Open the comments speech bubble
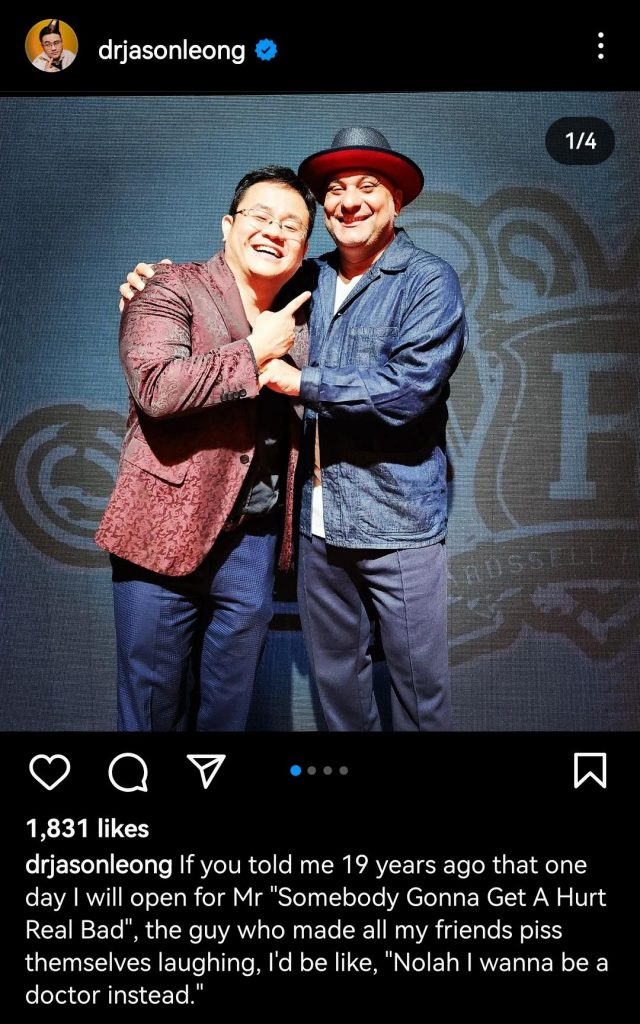This screenshot has width=640, height=1024. [128, 771]
